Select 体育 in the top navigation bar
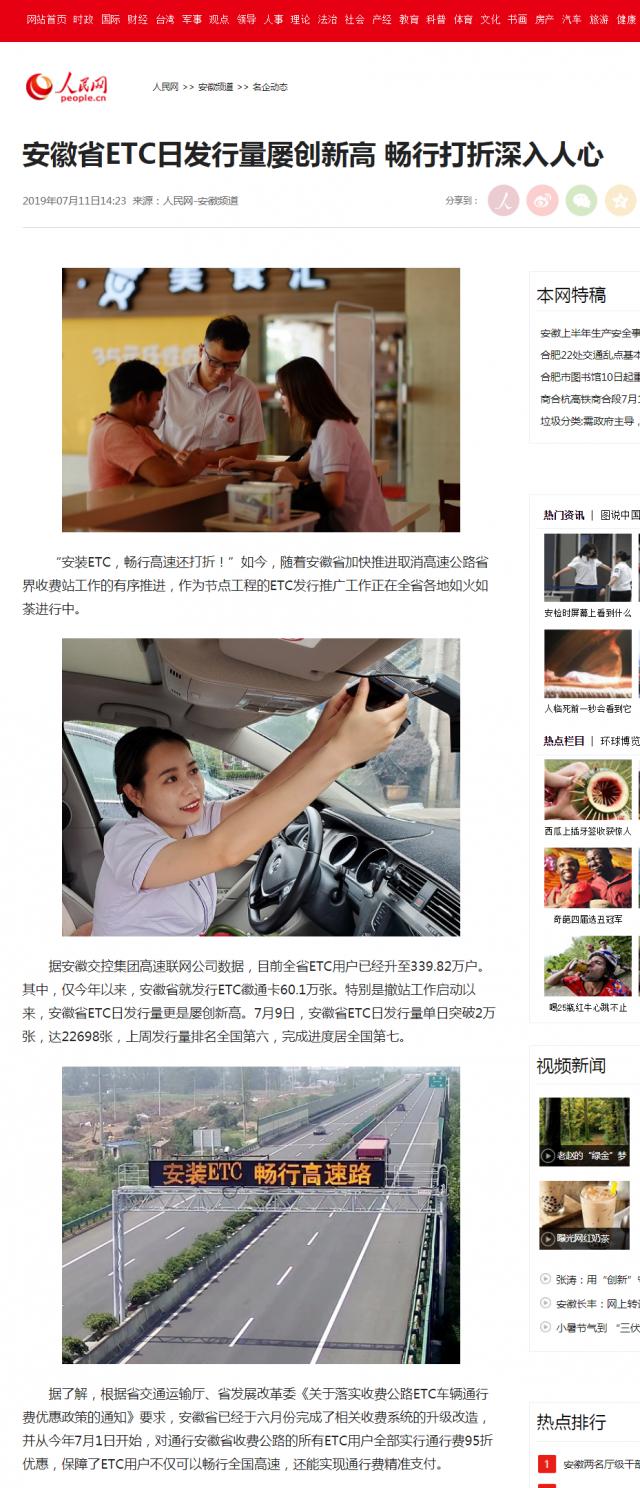The width and height of the screenshot is (640, 1488). coord(463,19)
